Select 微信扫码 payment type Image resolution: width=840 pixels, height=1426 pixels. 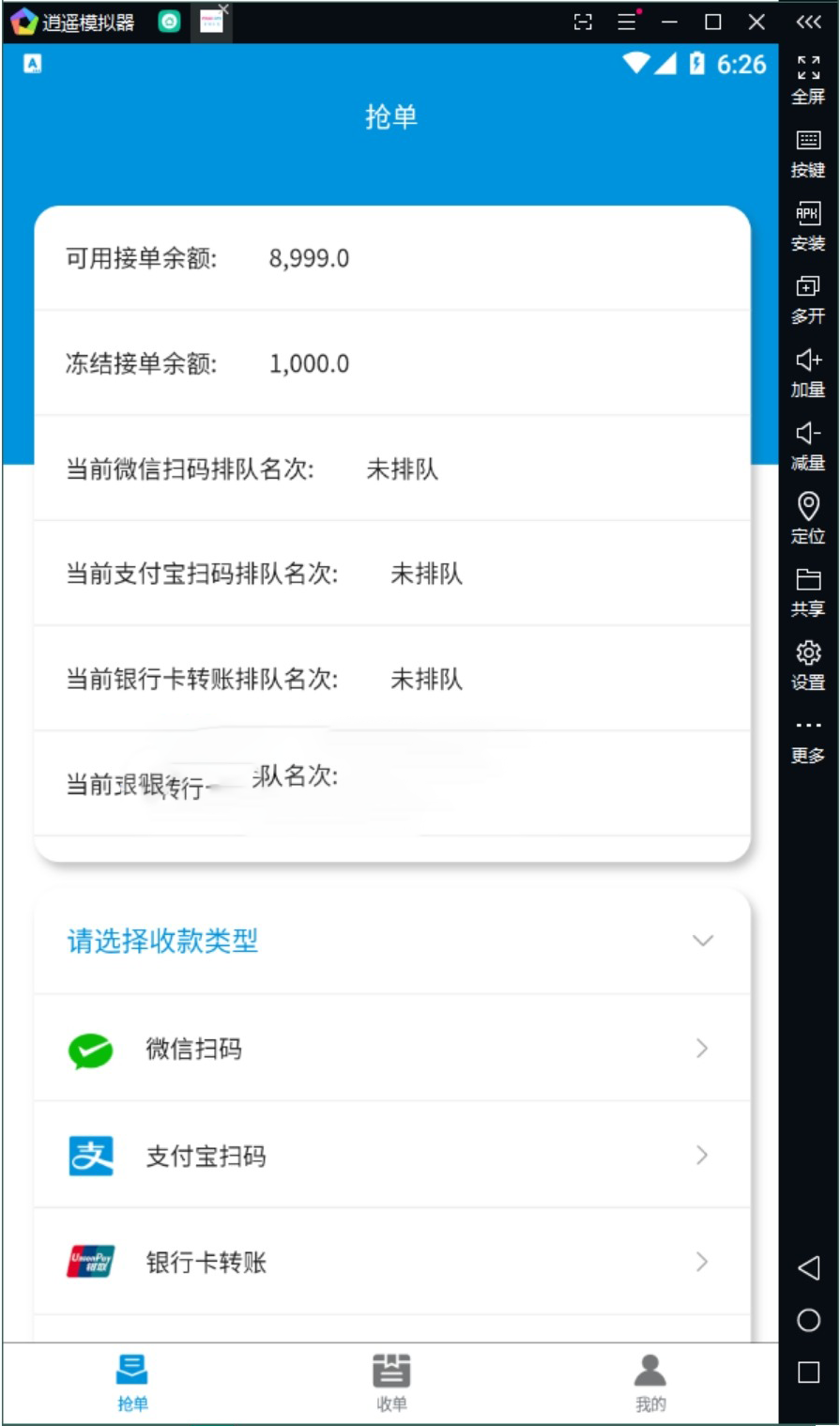click(x=391, y=1049)
